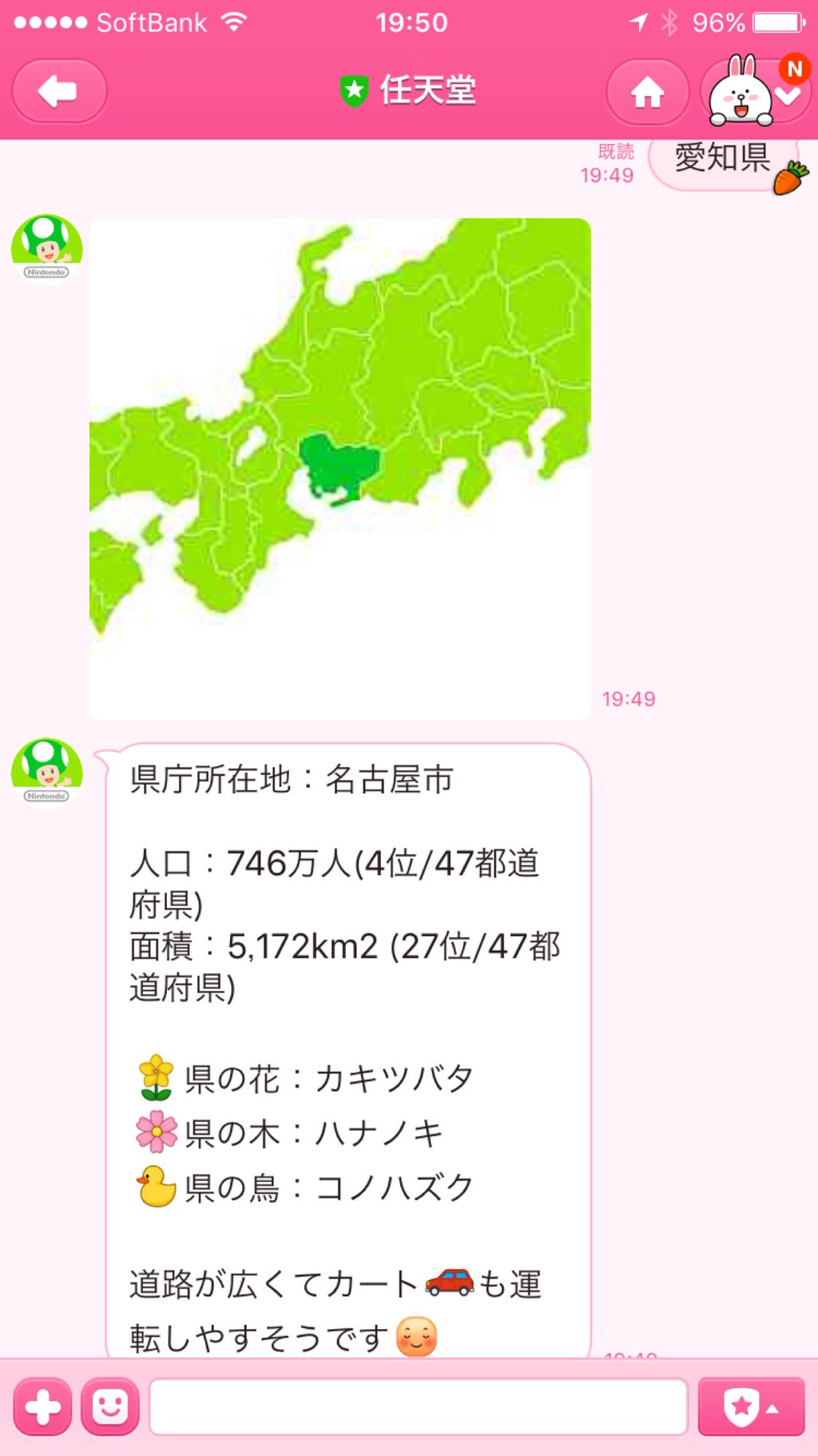818x1456 pixels.
Task: Focus the message input field
Action: (419, 1406)
